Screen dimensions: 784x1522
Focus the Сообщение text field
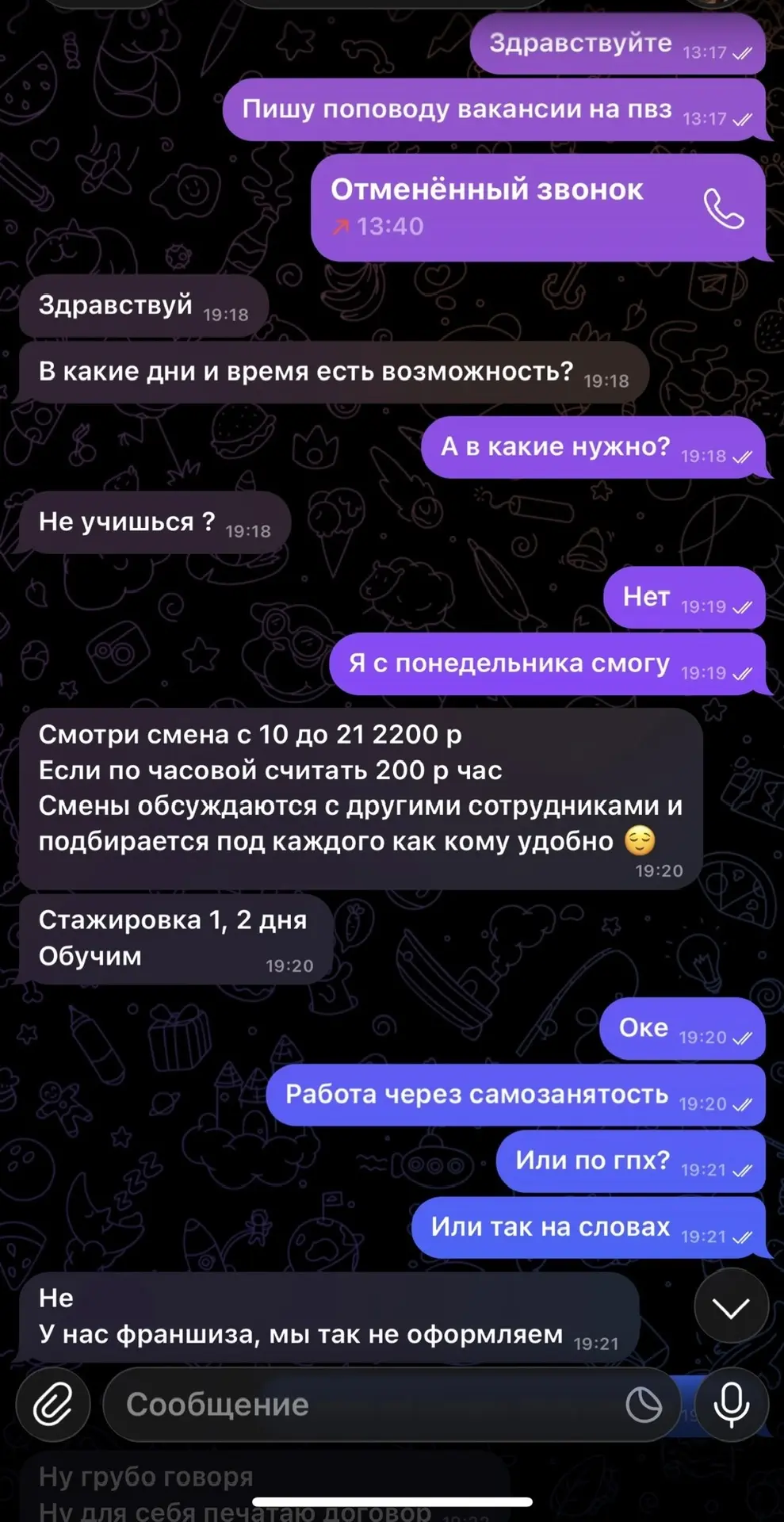click(357, 1405)
